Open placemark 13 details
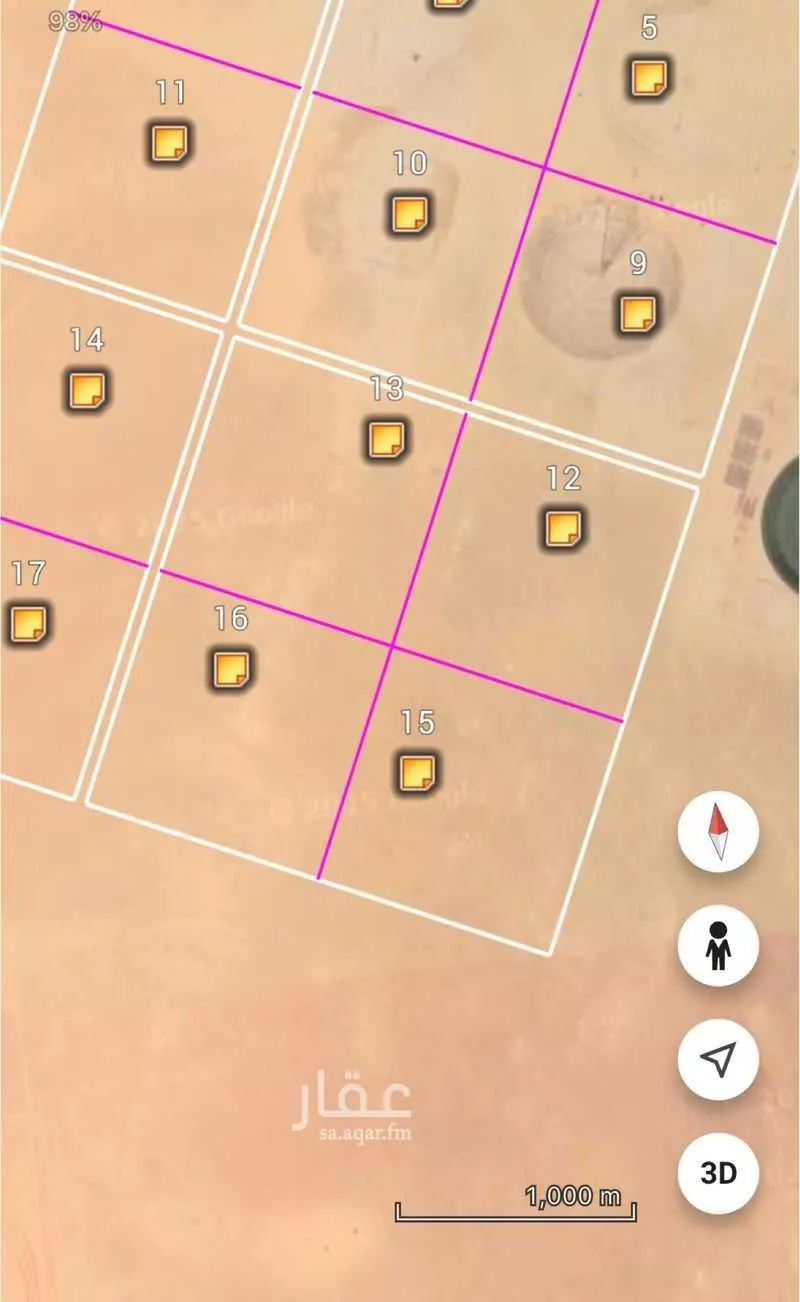This screenshot has height=1302, width=800. (x=385, y=438)
